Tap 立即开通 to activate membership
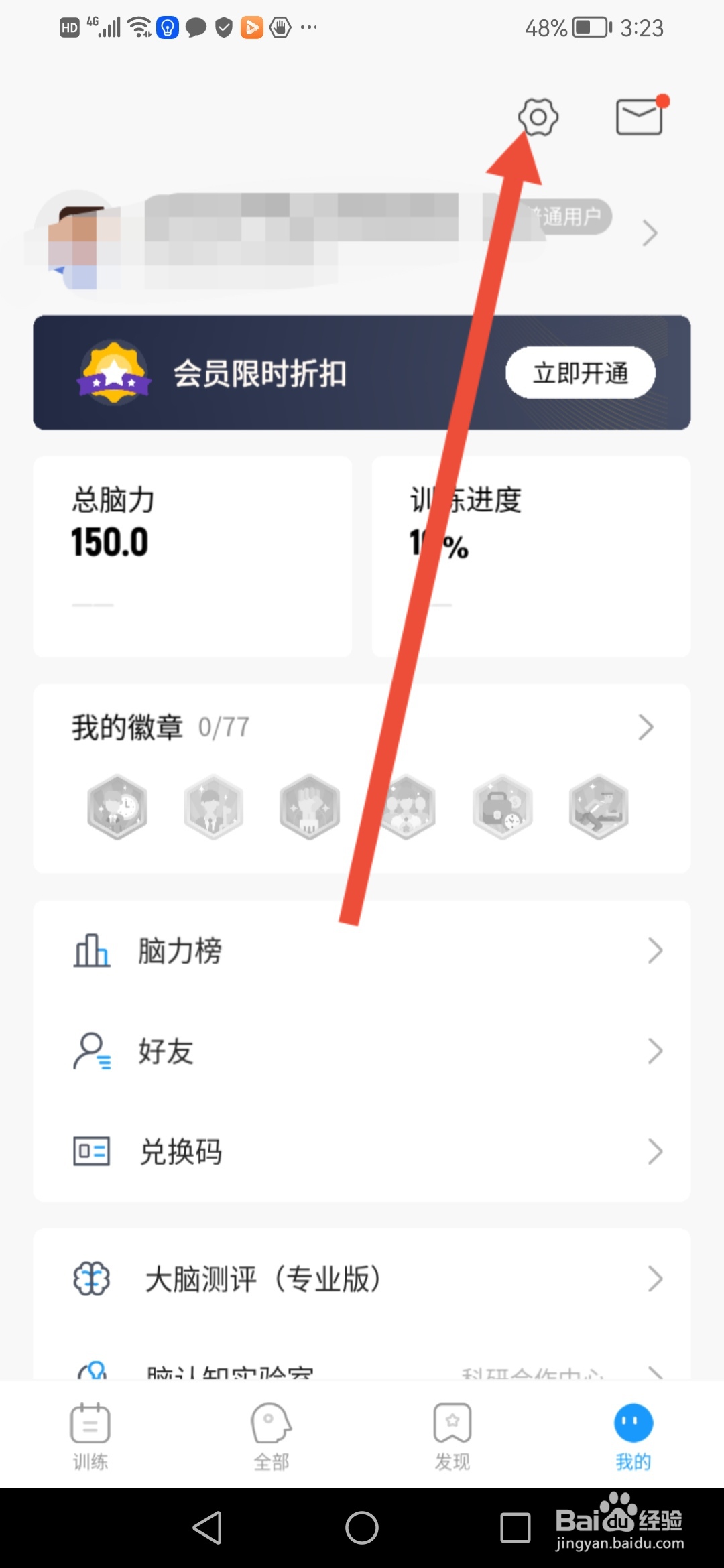The image size is (724, 1568). (x=581, y=374)
